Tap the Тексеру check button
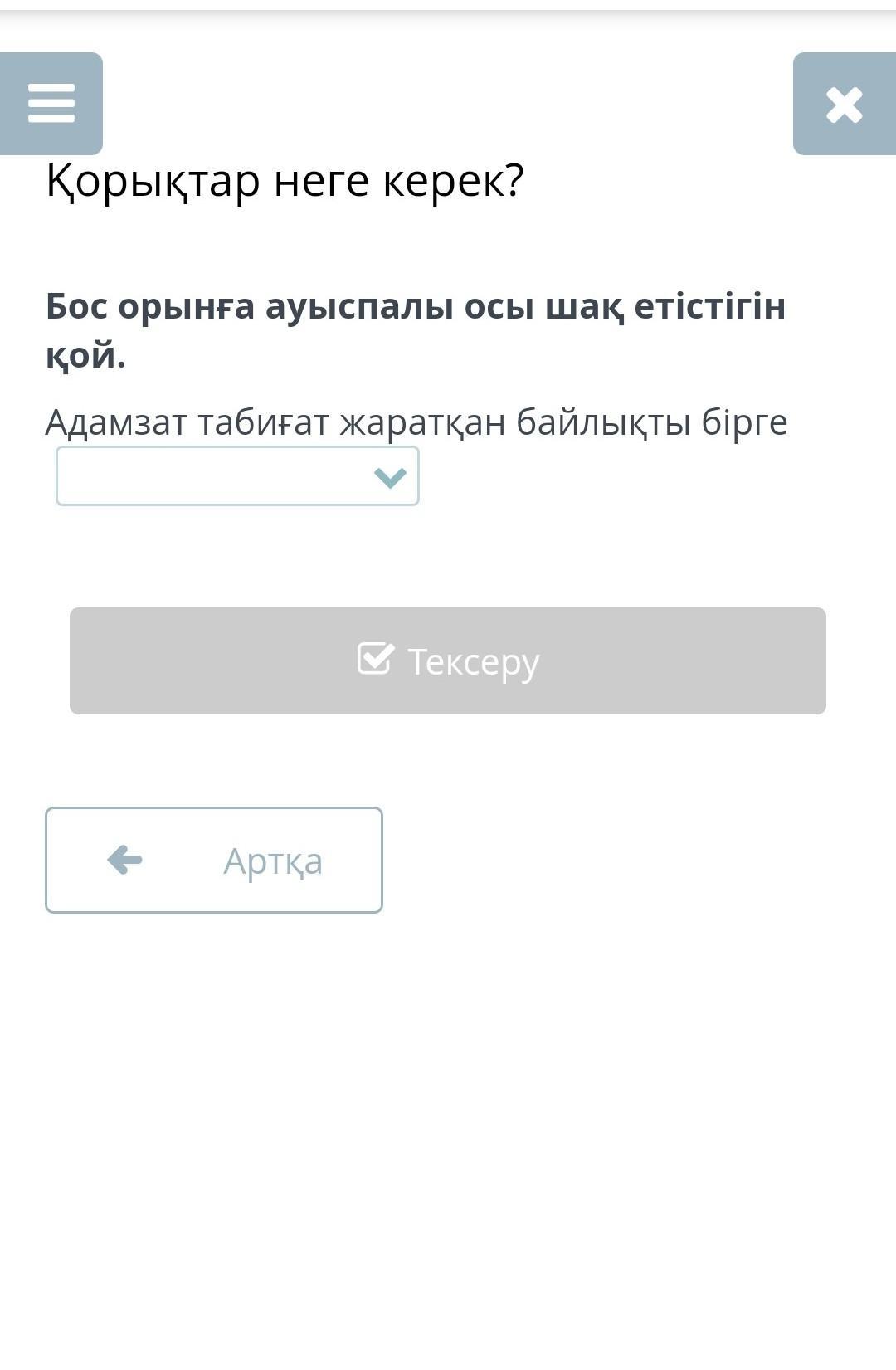 (x=448, y=661)
